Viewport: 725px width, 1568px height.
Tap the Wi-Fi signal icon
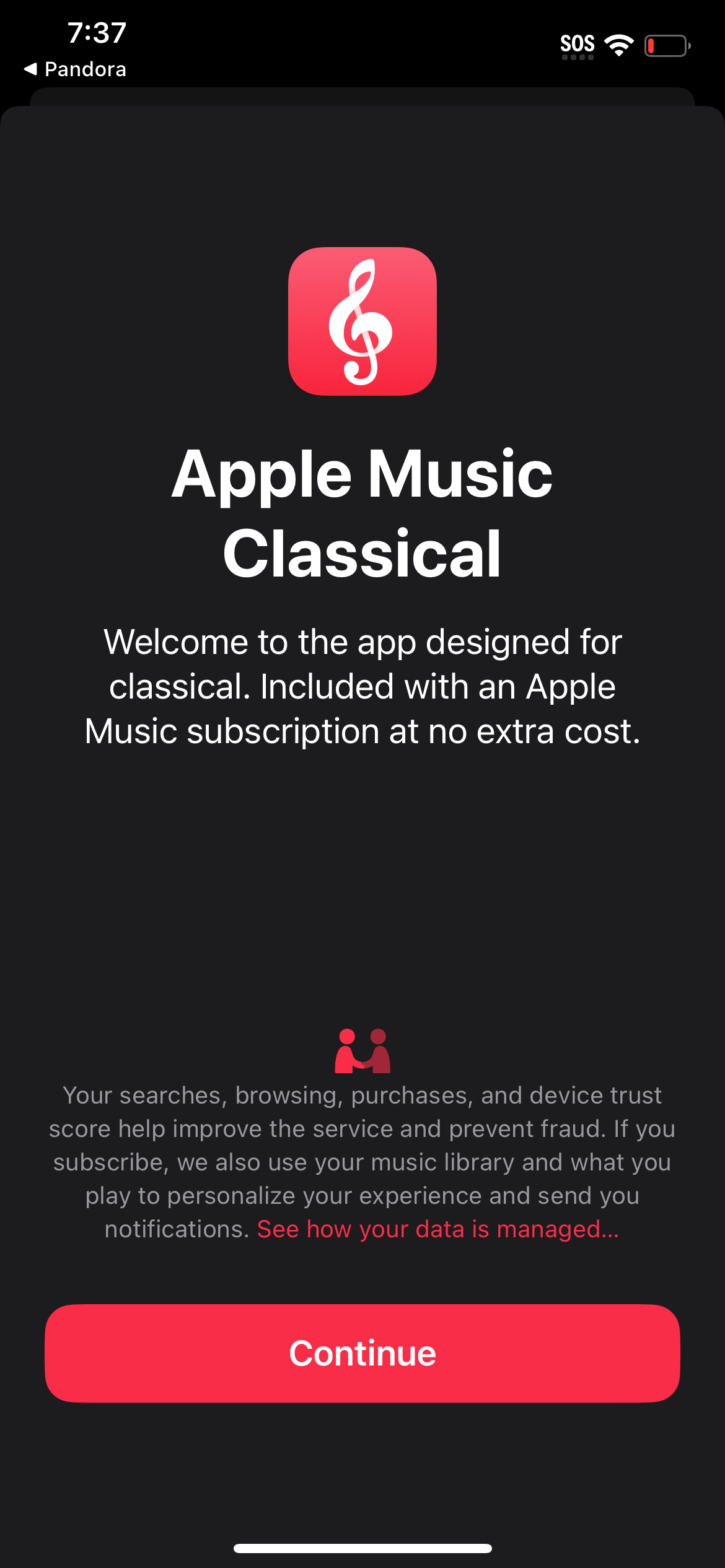618,43
